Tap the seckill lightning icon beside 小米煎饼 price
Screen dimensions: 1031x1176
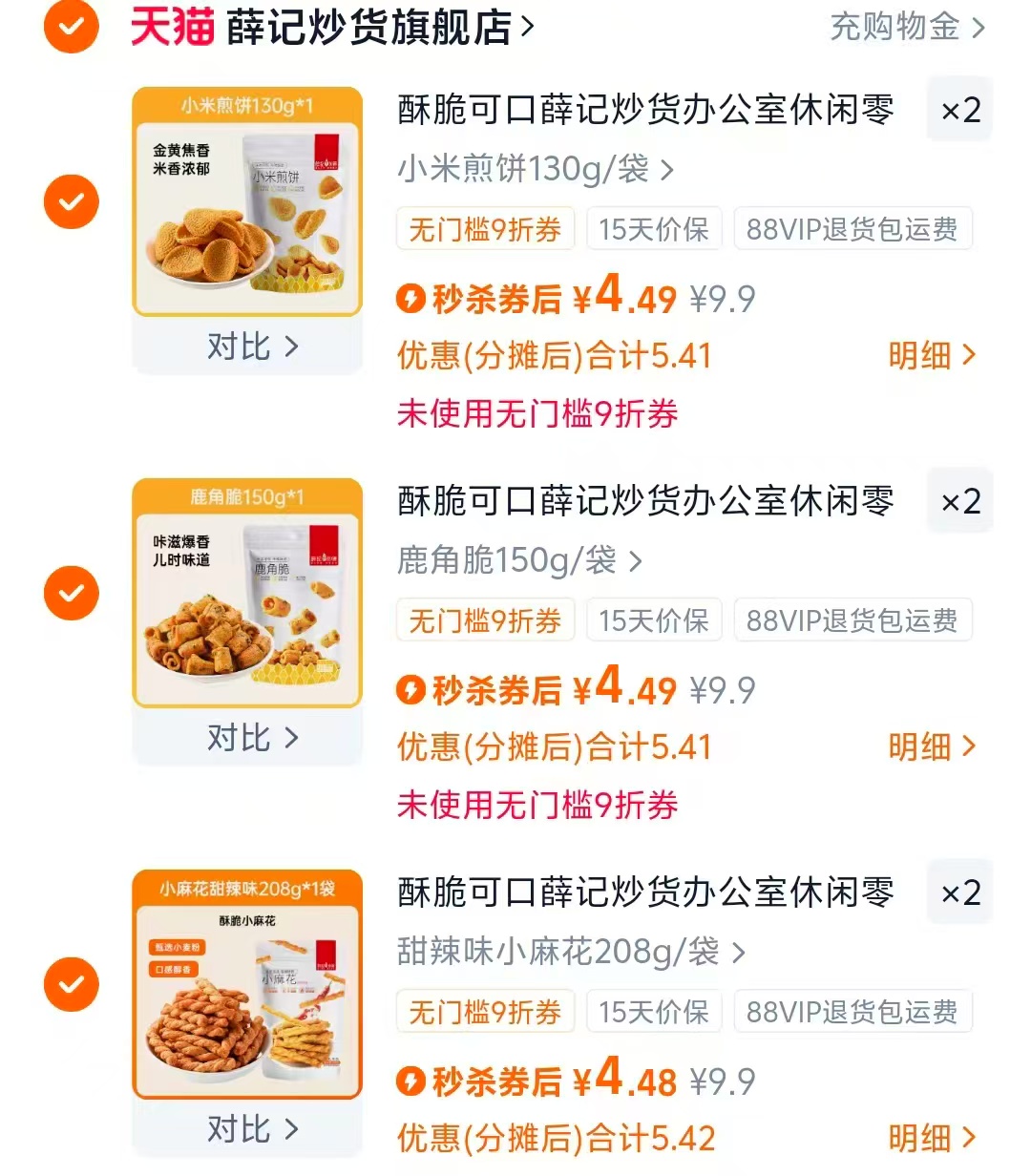[x=410, y=299]
